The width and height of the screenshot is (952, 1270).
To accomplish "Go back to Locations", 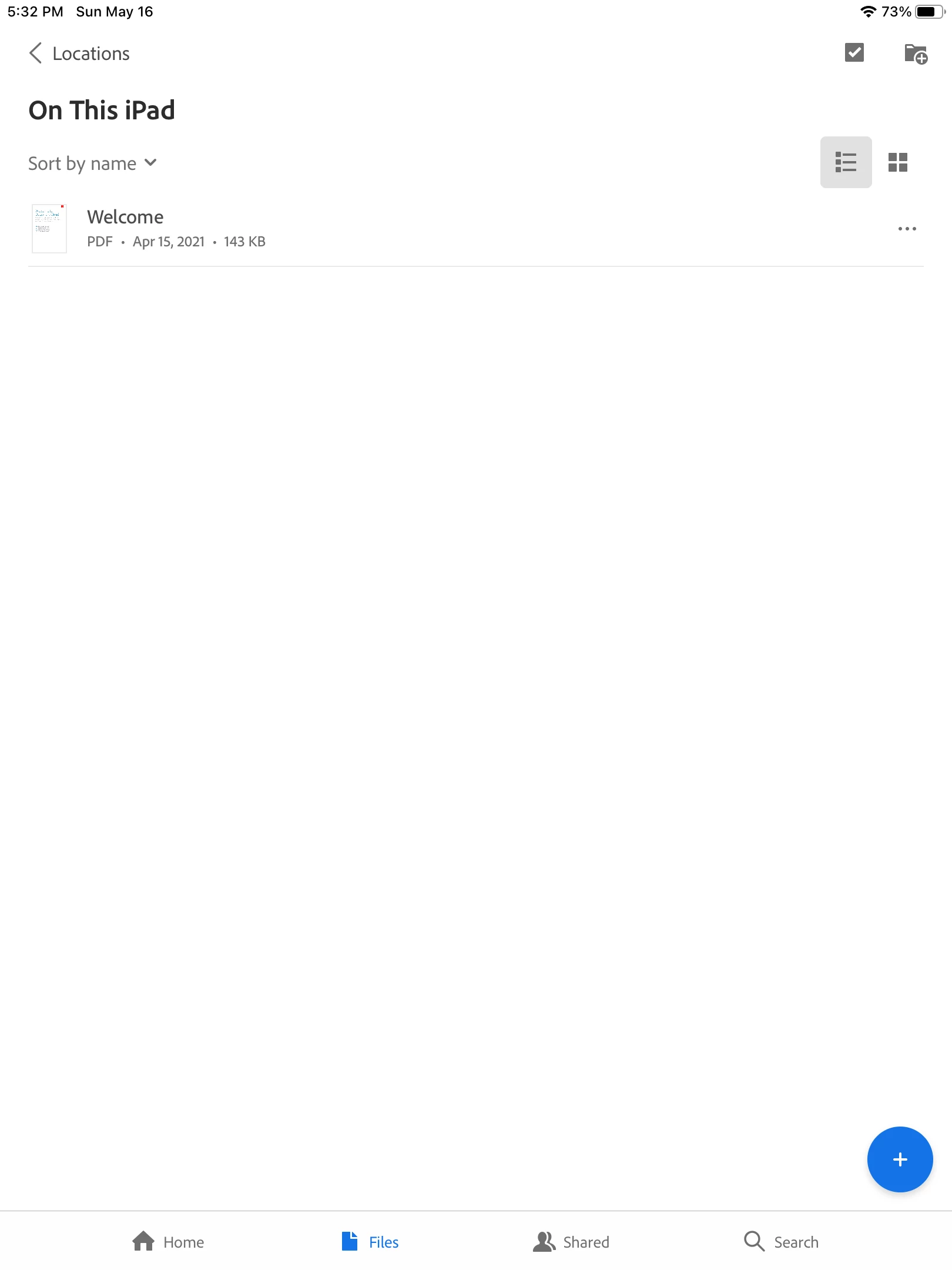I will [79, 54].
